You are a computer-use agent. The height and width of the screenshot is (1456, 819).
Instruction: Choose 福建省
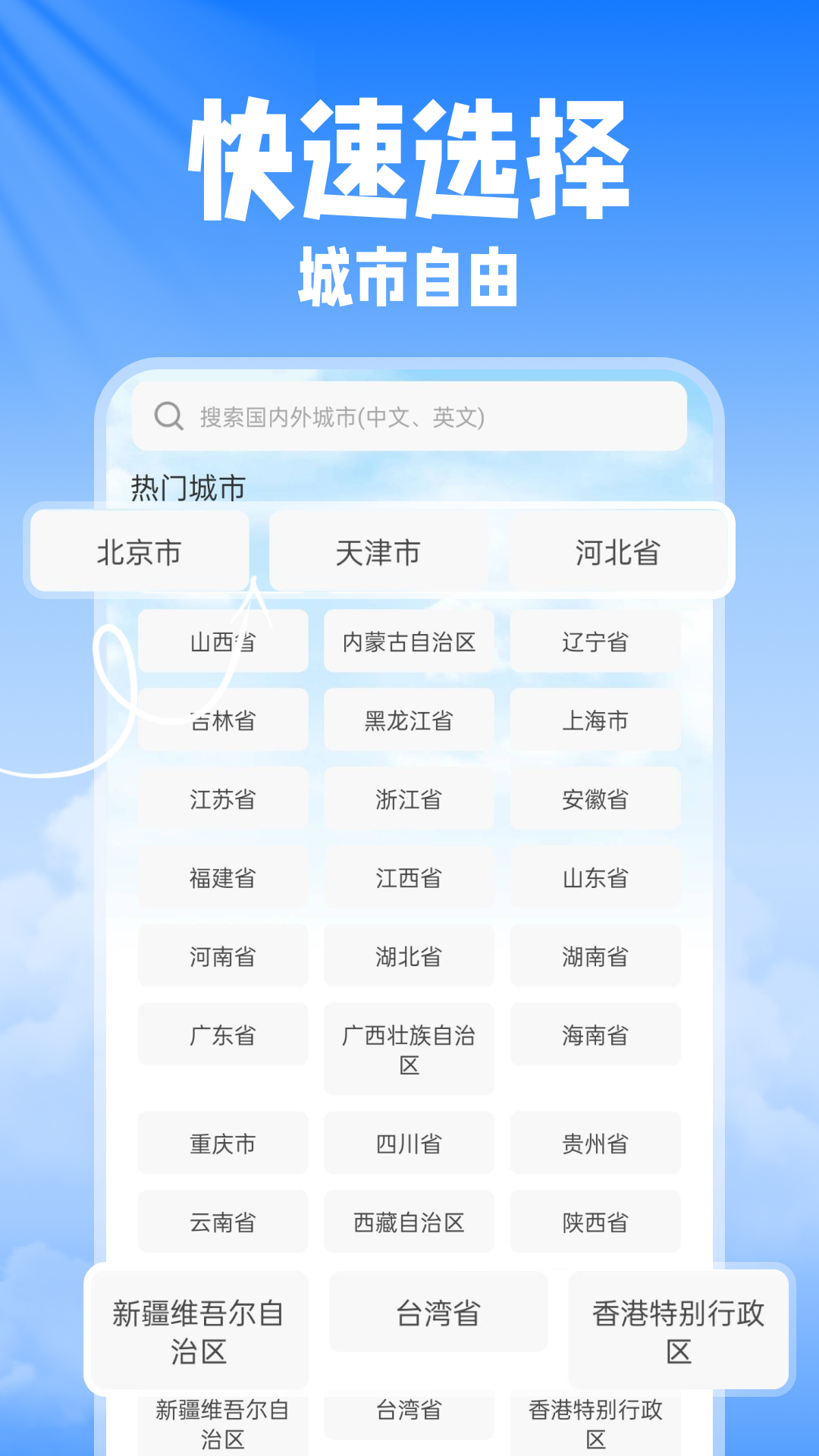point(223,877)
